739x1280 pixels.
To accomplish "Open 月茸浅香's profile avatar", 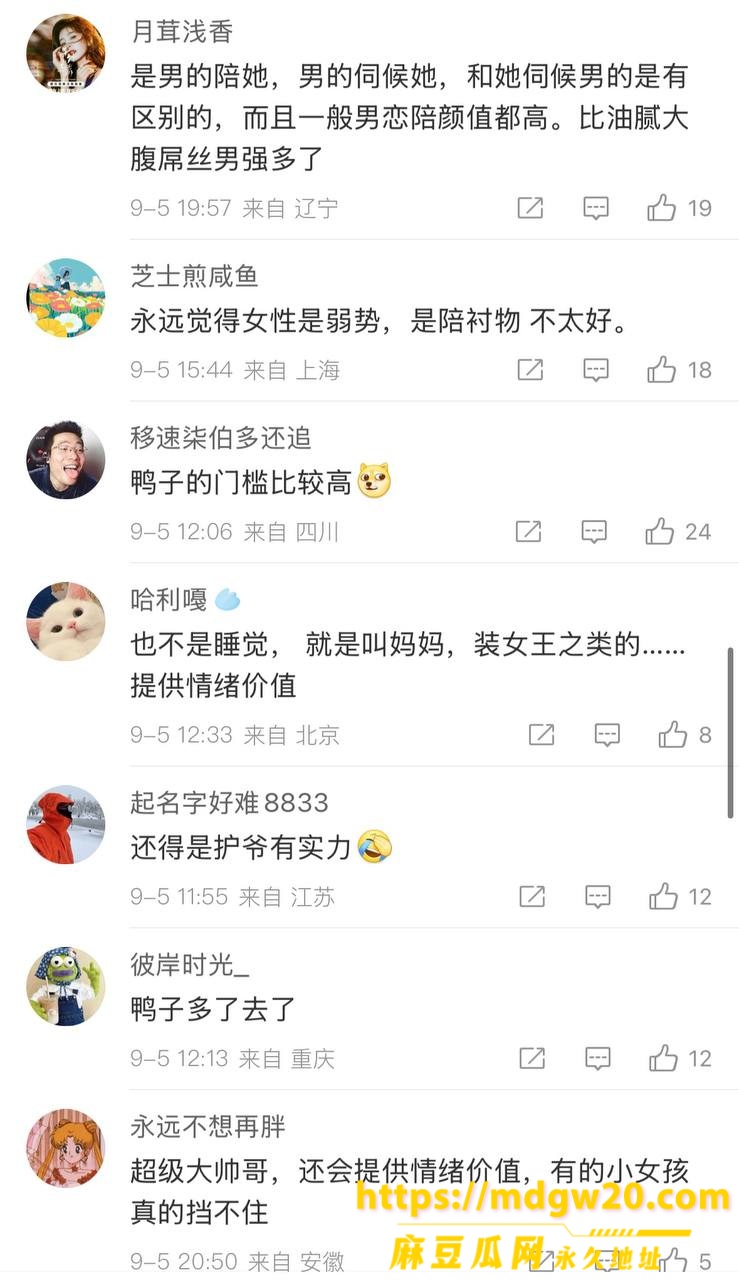I will (x=65, y=54).
